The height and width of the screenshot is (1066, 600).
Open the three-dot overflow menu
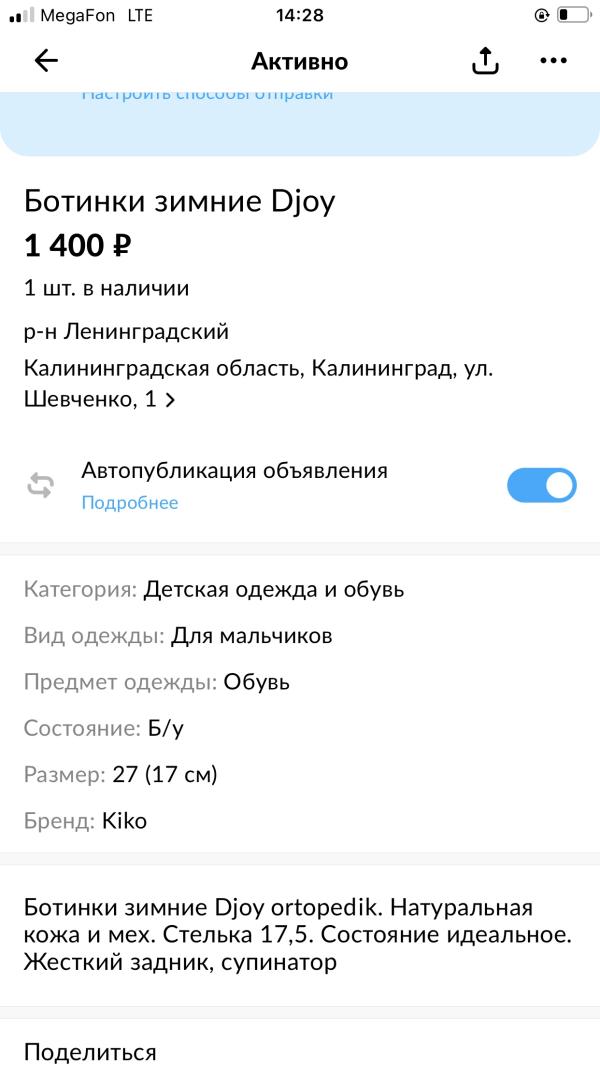[x=553, y=61]
